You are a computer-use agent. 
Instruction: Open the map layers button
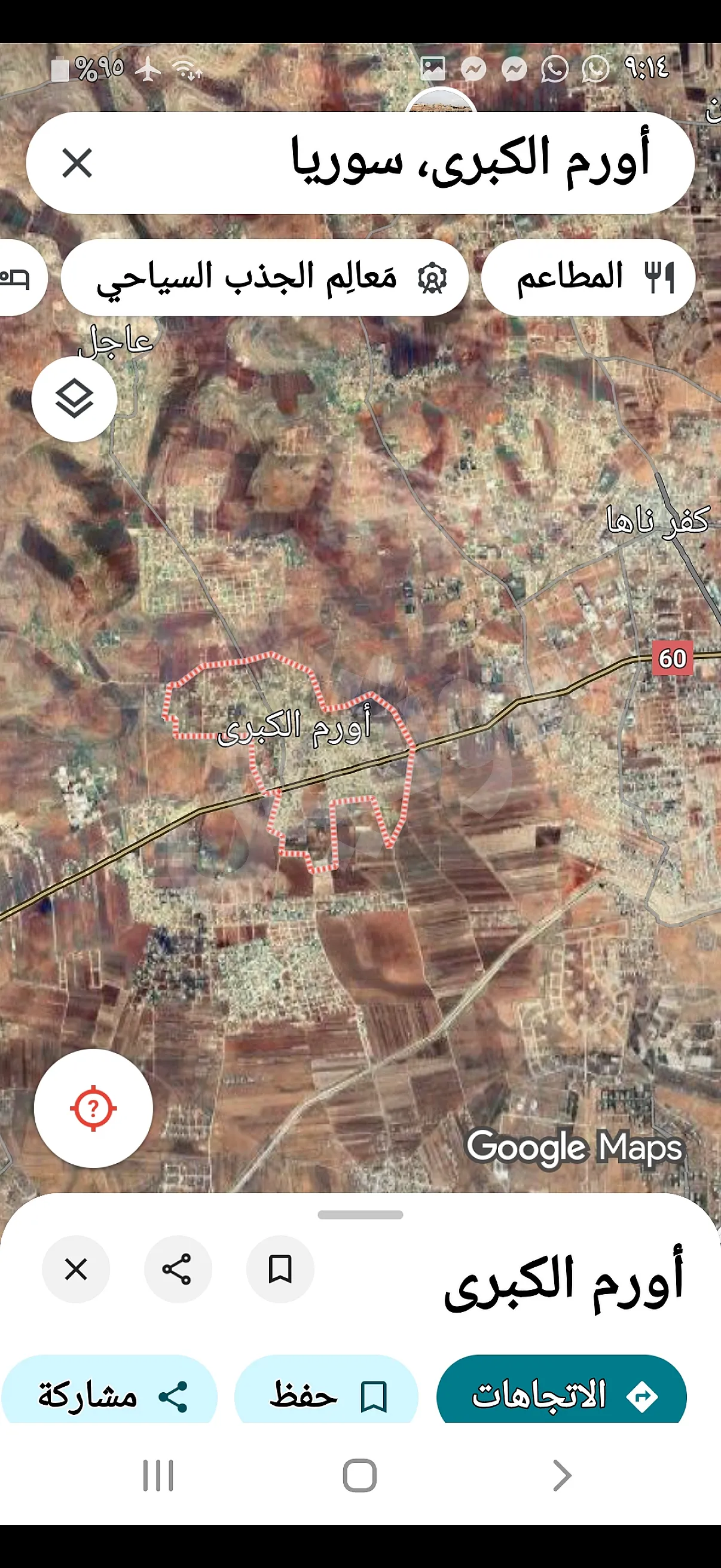tap(74, 399)
